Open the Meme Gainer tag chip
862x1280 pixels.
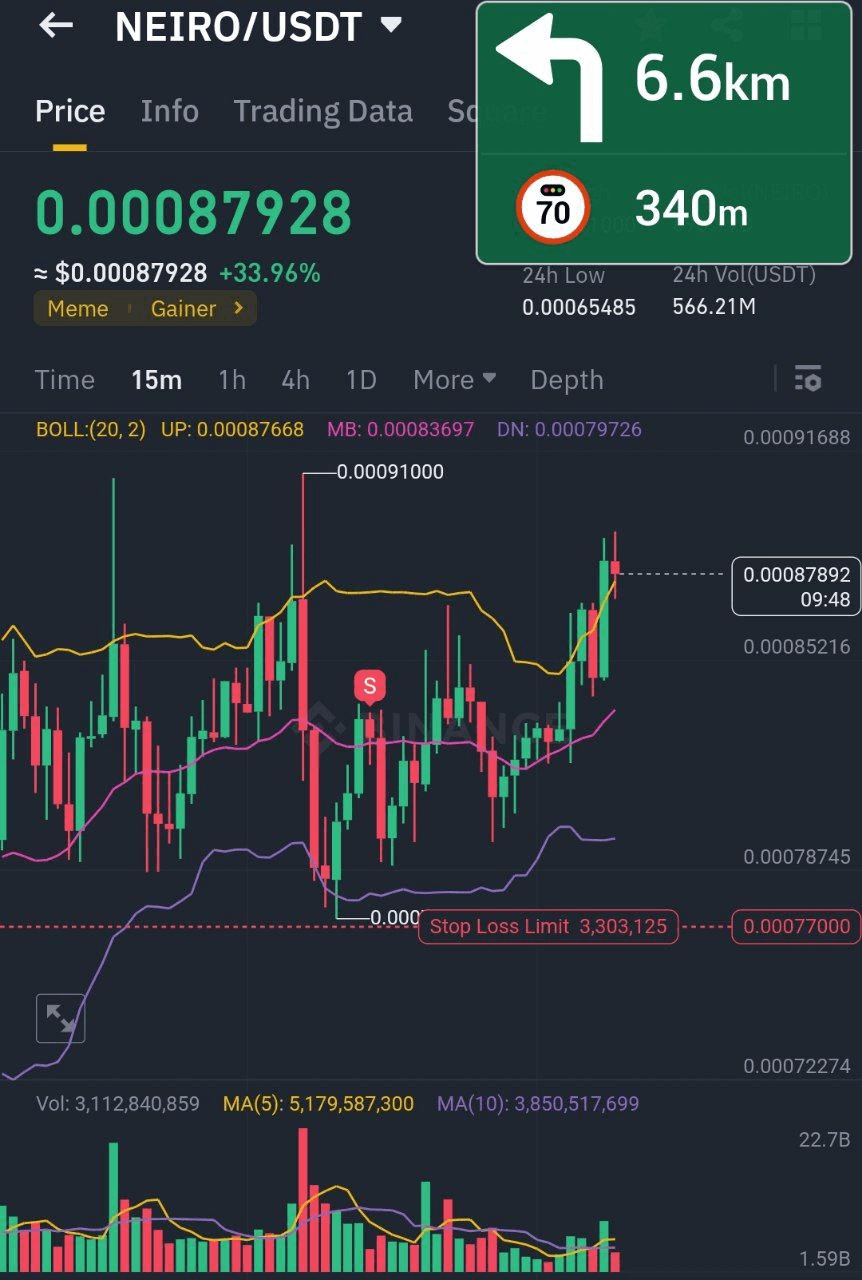[145, 309]
